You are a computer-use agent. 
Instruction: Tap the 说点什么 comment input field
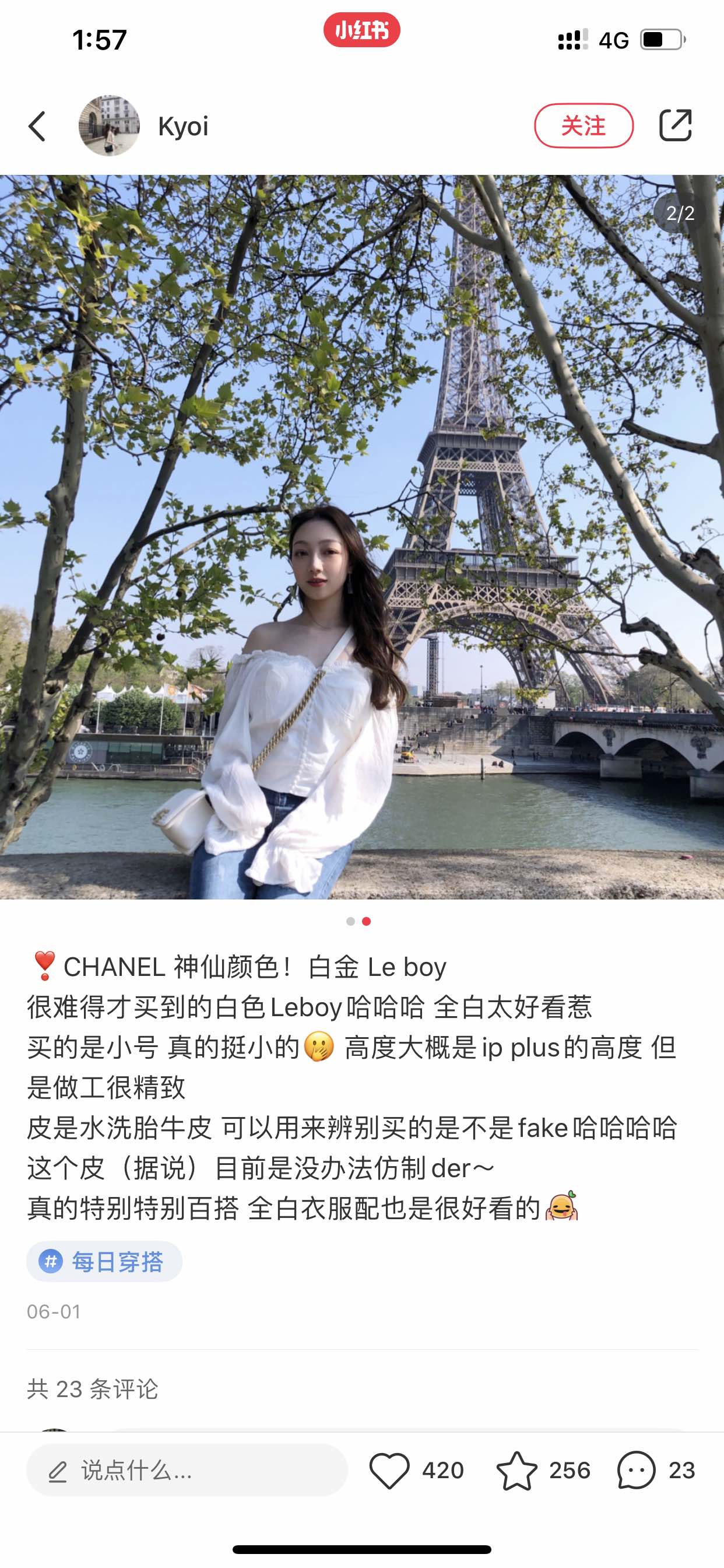(187, 1470)
